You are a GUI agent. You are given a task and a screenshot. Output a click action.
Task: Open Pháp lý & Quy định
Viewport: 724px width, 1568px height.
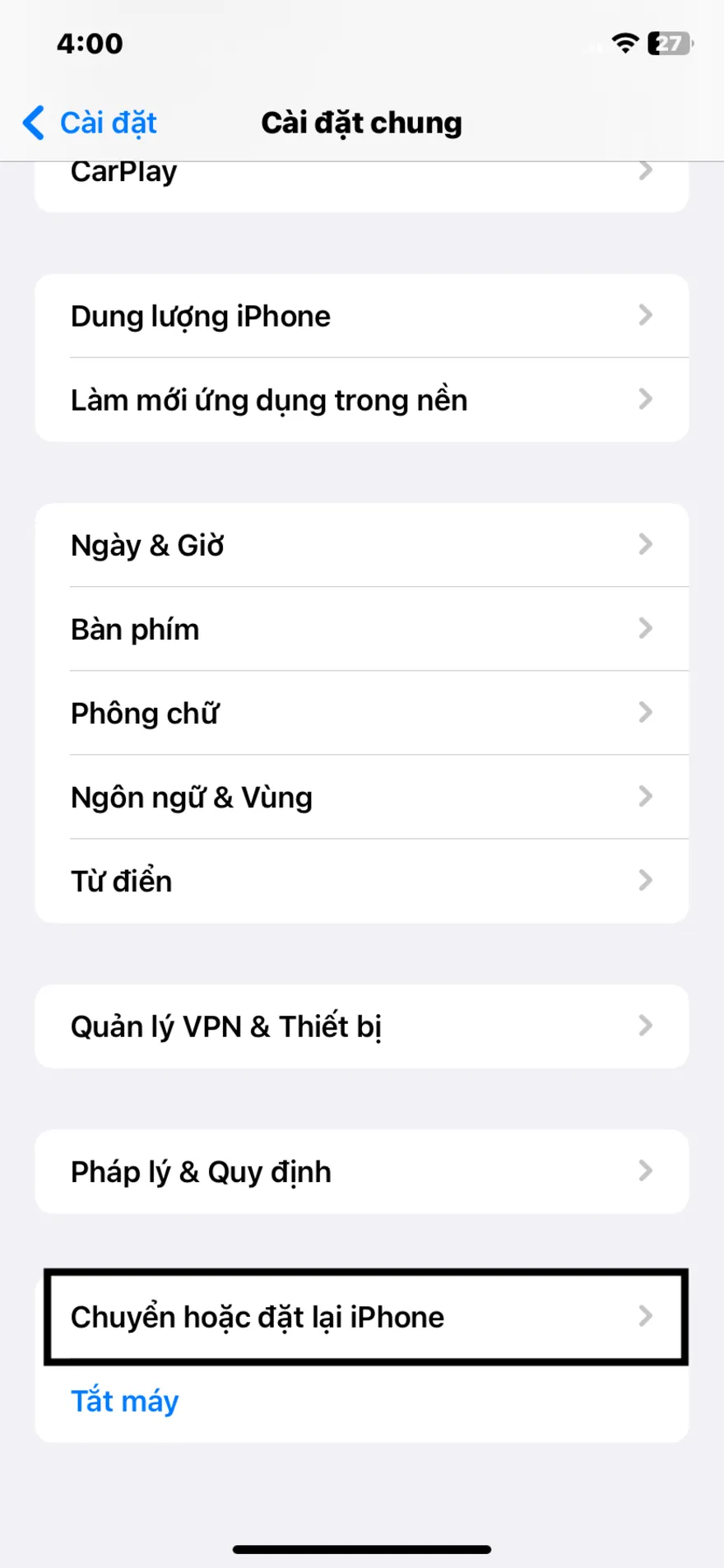click(x=362, y=1171)
